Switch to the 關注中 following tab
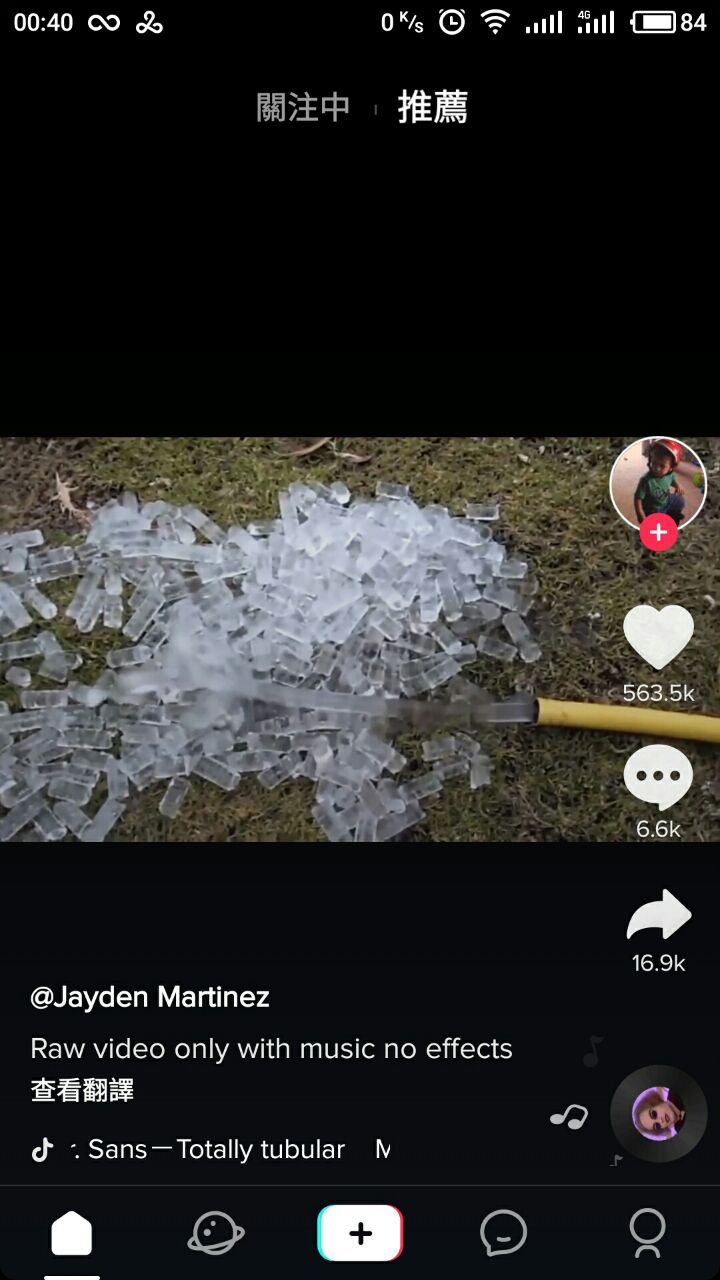The image size is (720, 1280). pos(303,107)
